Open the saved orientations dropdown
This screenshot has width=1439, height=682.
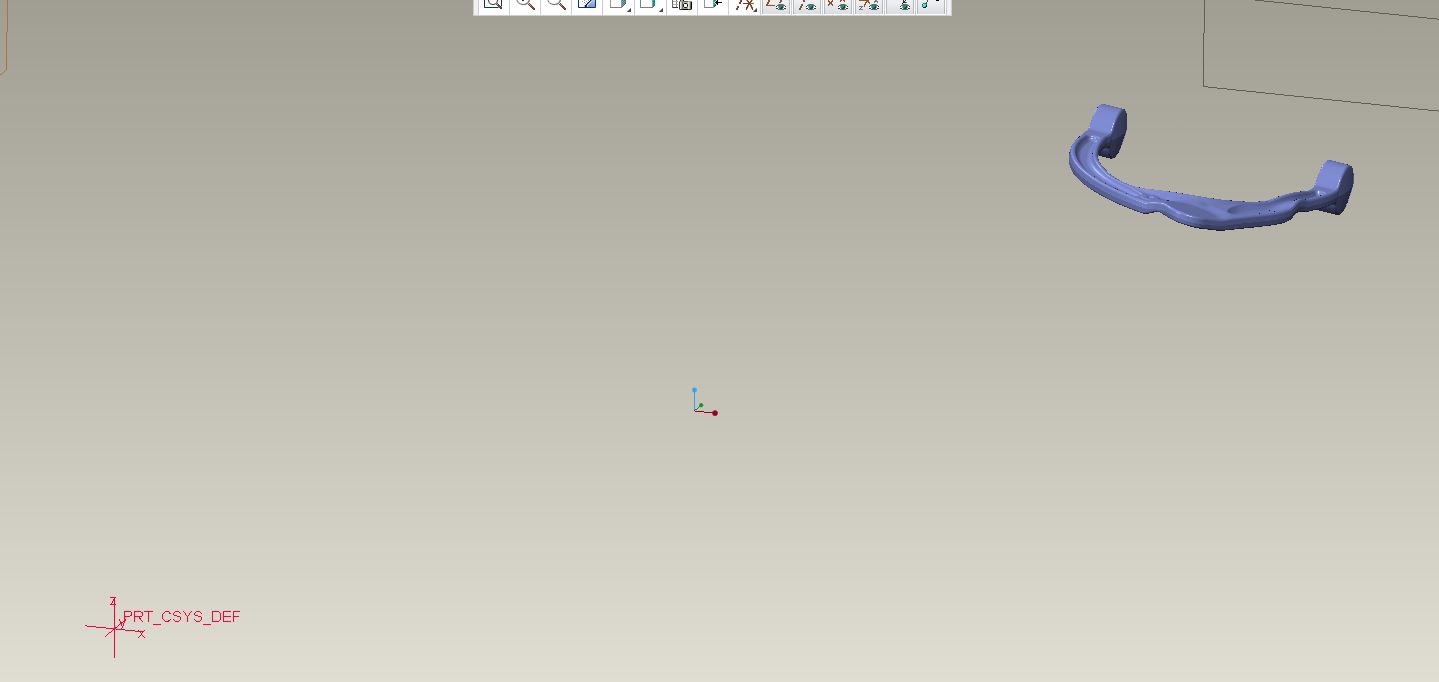coord(650,5)
